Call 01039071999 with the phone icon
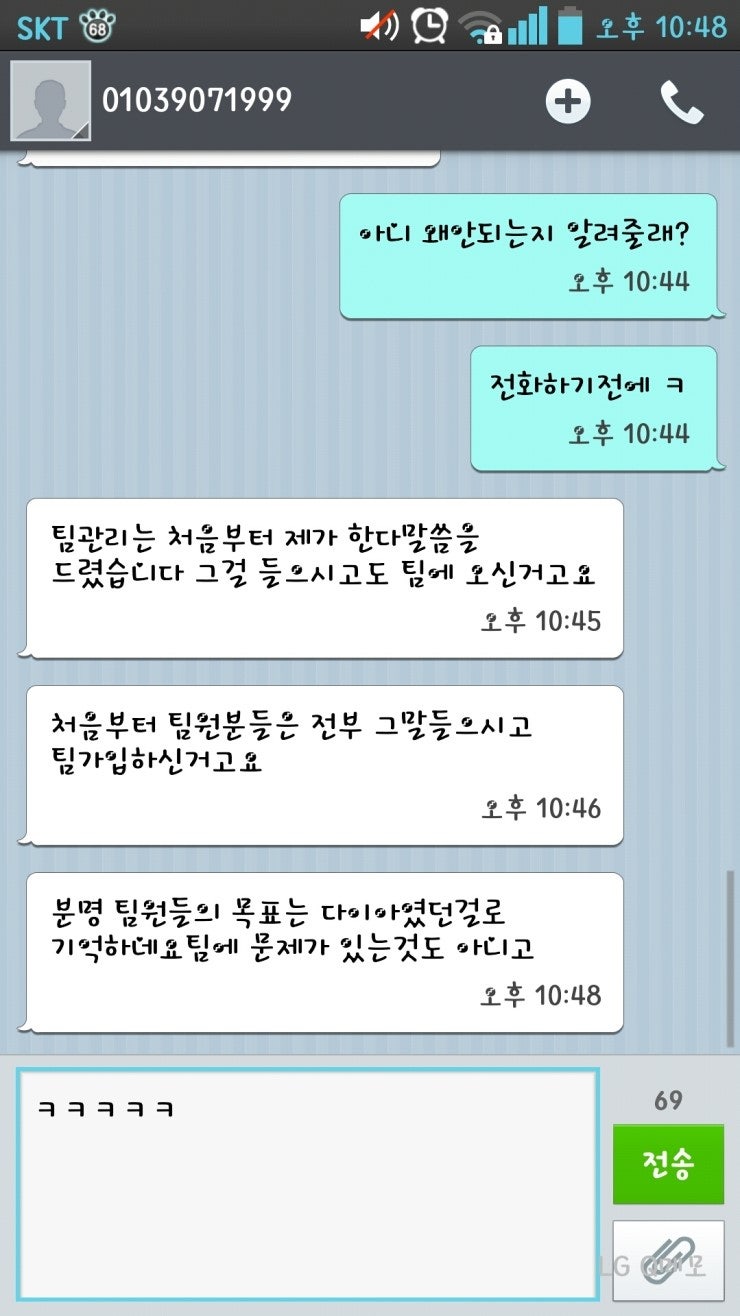The width and height of the screenshot is (740, 1316). 681,101
